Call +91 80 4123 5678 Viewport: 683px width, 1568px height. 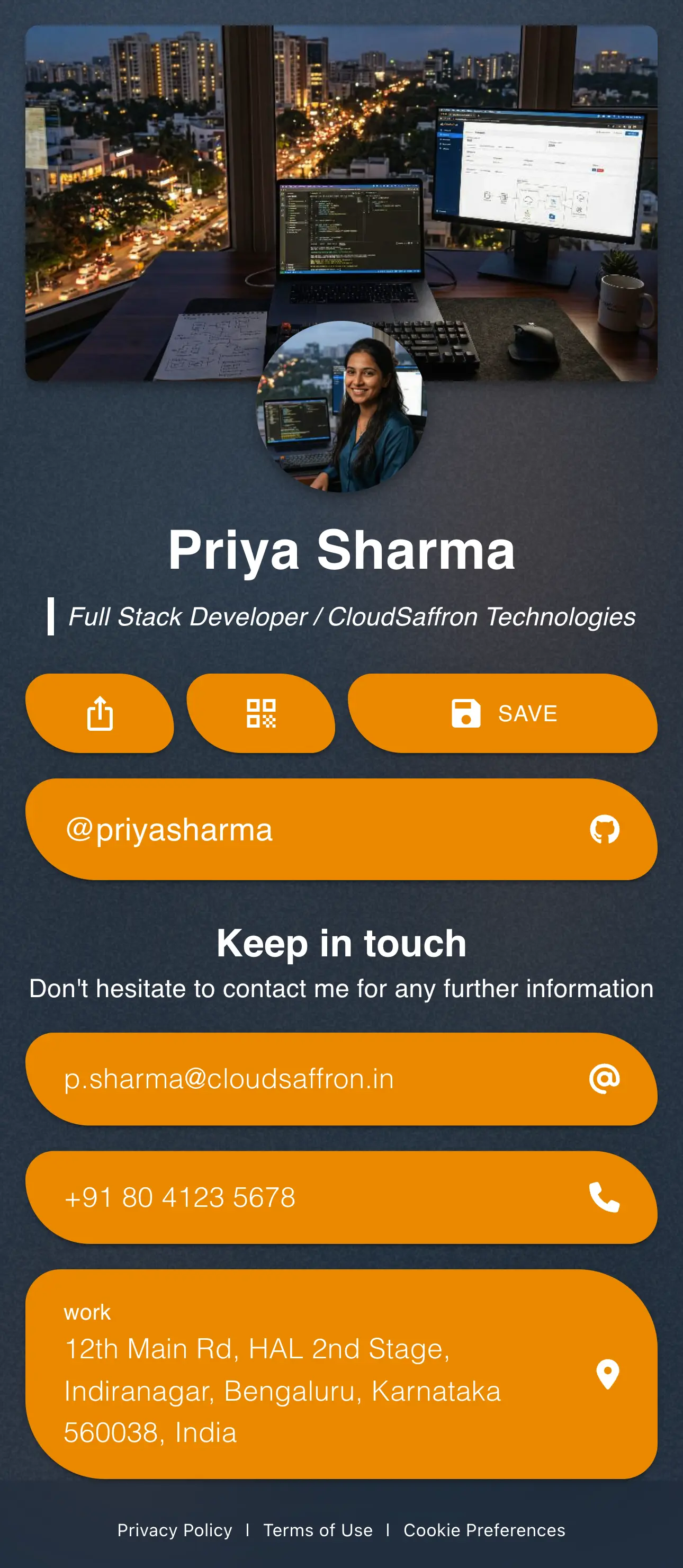341,1197
